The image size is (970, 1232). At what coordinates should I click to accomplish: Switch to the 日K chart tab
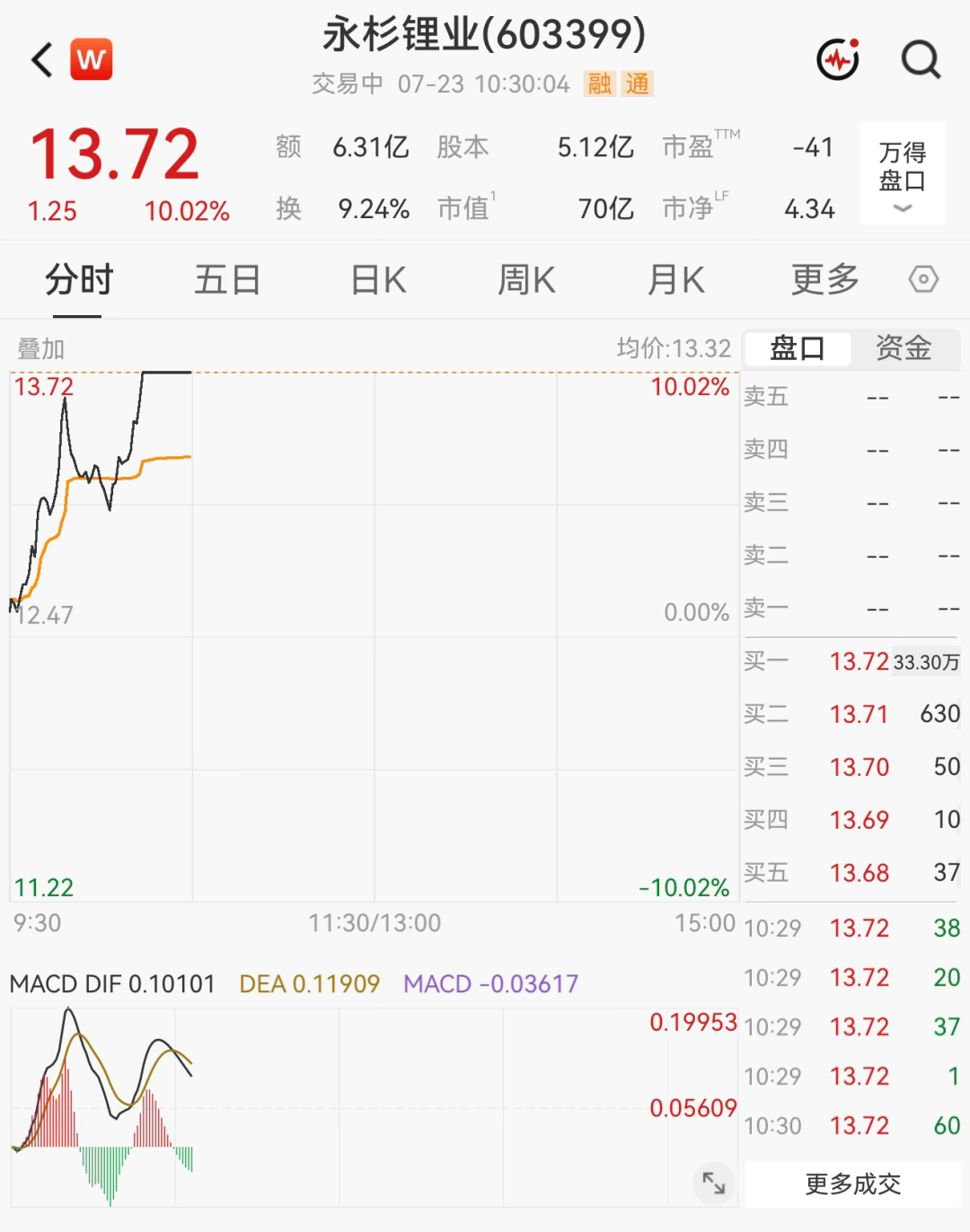point(378,280)
